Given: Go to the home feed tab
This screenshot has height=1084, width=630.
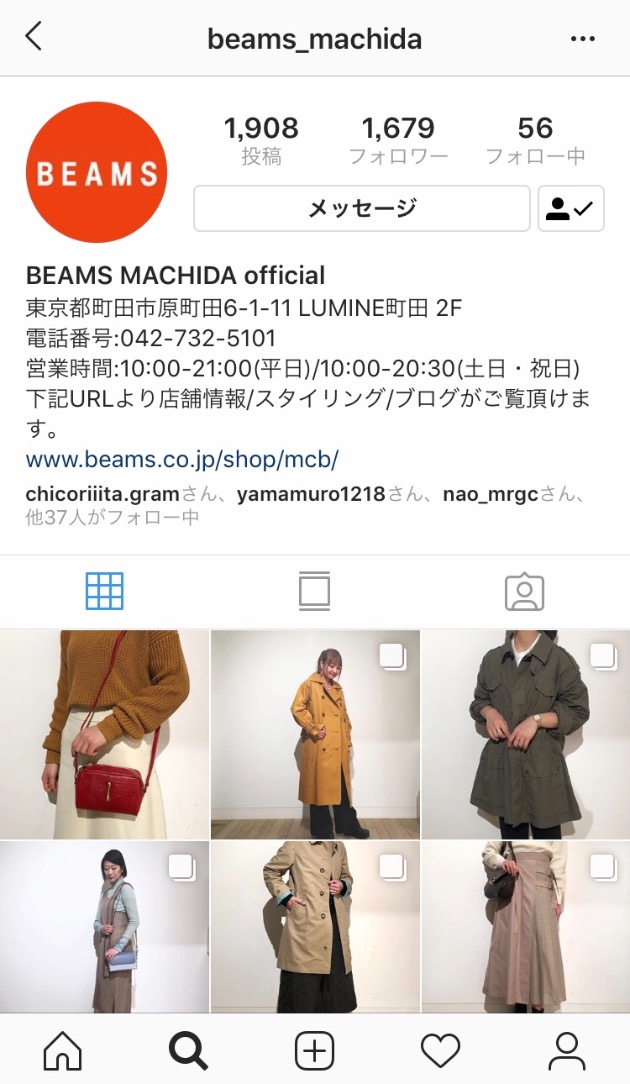Looking at the screenshot, I should tap(62, 1050).
